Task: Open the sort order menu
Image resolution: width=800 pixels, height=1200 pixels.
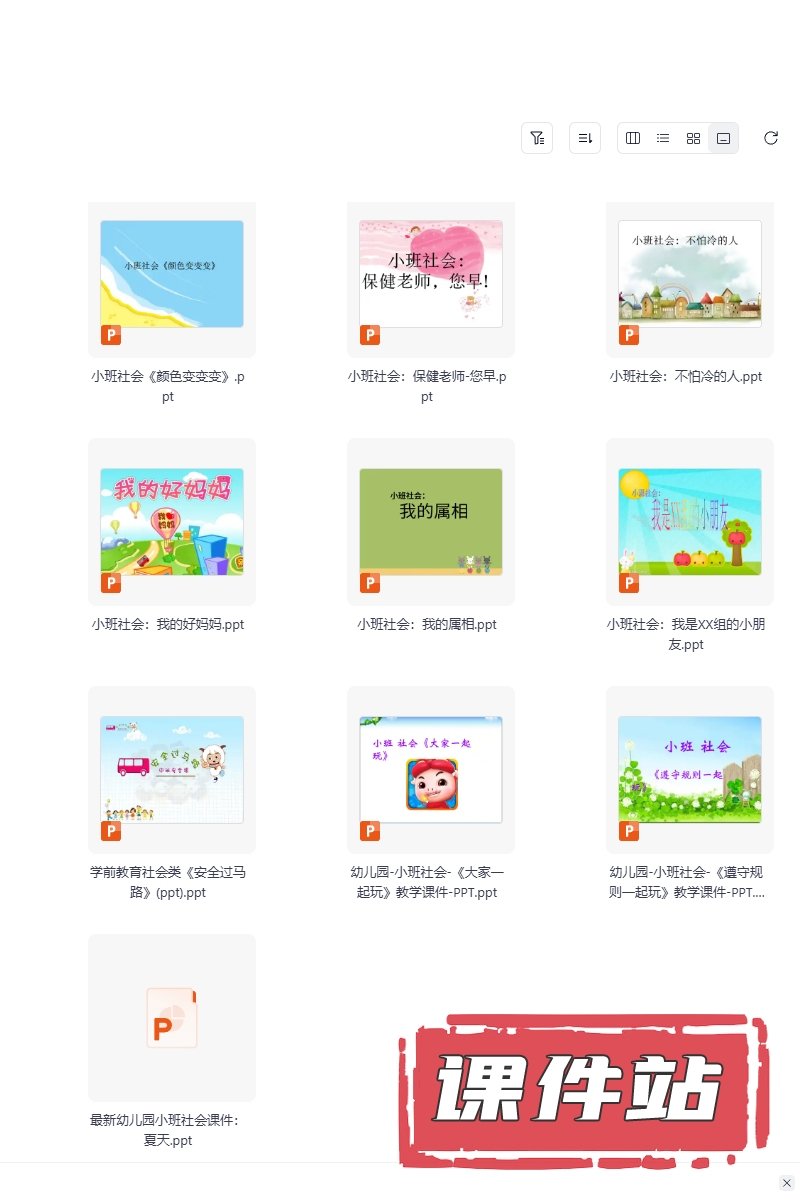Action: (x=585, y=138)
